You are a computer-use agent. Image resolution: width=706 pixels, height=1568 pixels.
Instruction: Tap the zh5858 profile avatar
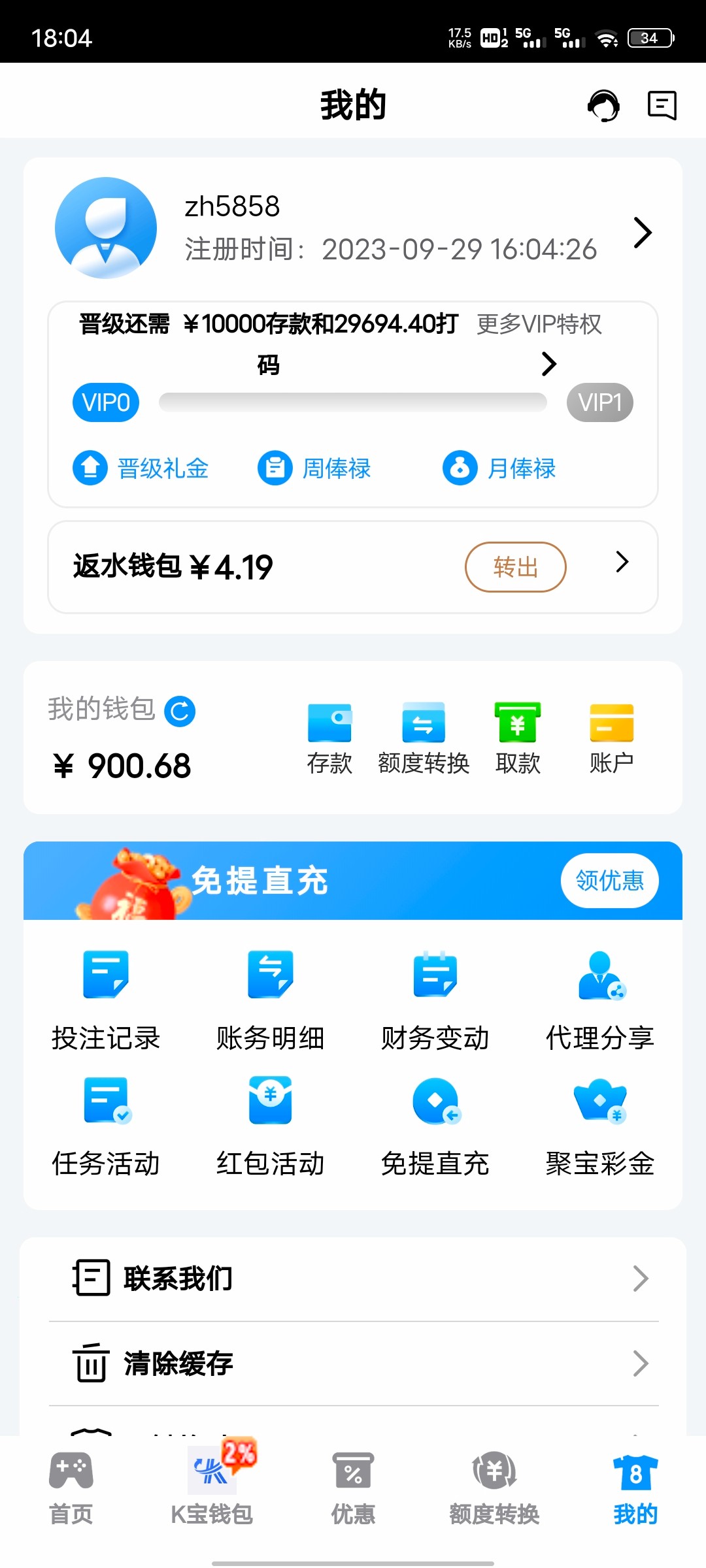point(106,227)
